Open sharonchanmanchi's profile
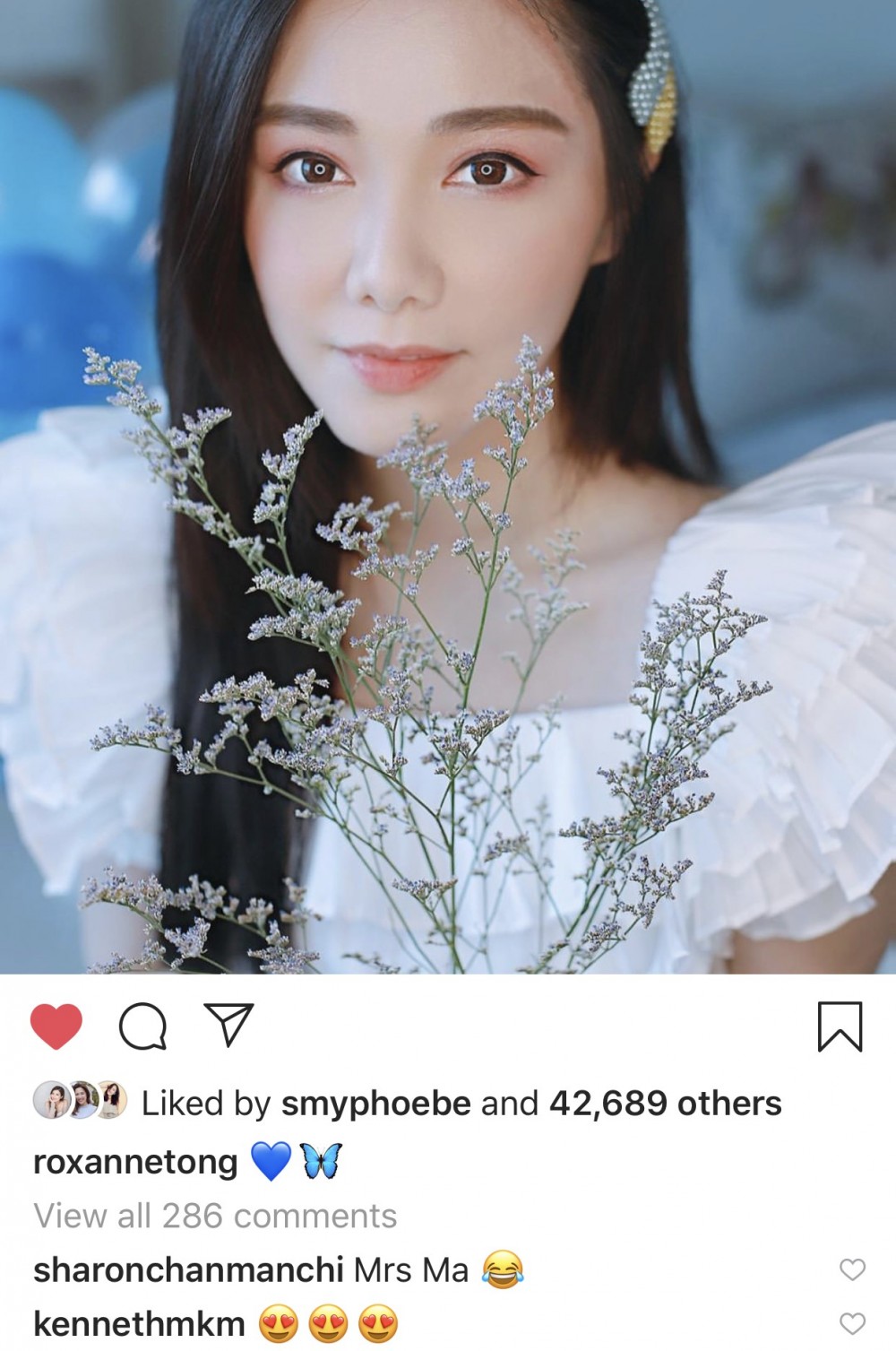 click(x=188, y=1270)
